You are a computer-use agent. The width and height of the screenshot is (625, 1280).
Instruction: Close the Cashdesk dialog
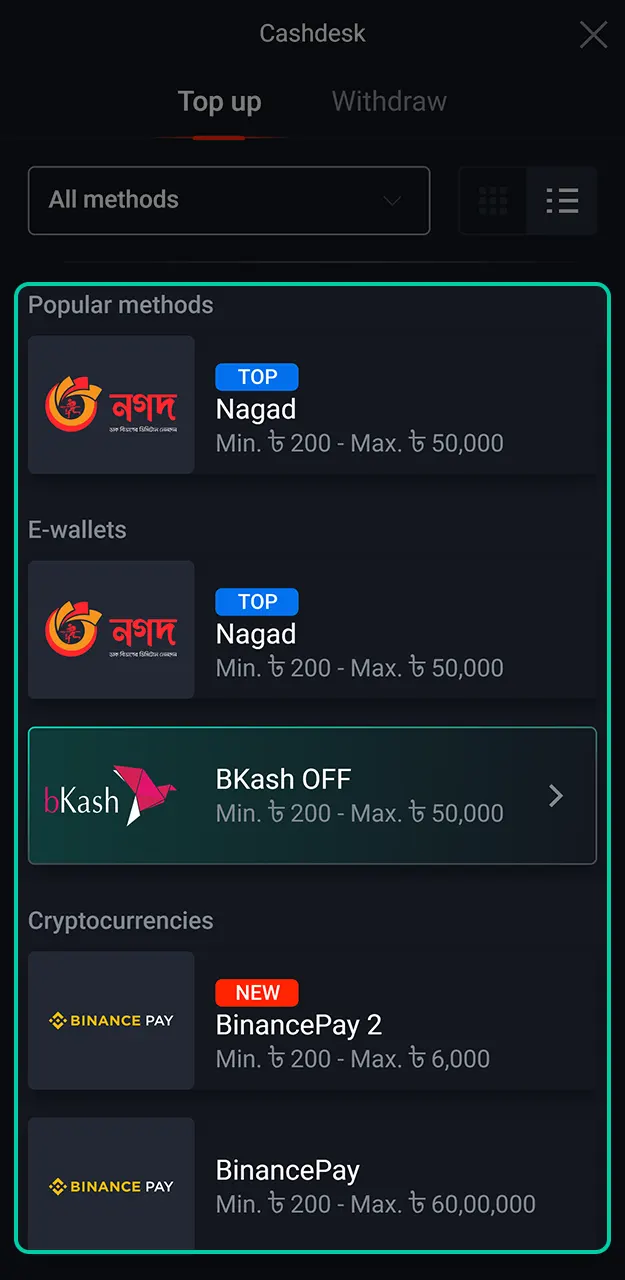[593, 35]
